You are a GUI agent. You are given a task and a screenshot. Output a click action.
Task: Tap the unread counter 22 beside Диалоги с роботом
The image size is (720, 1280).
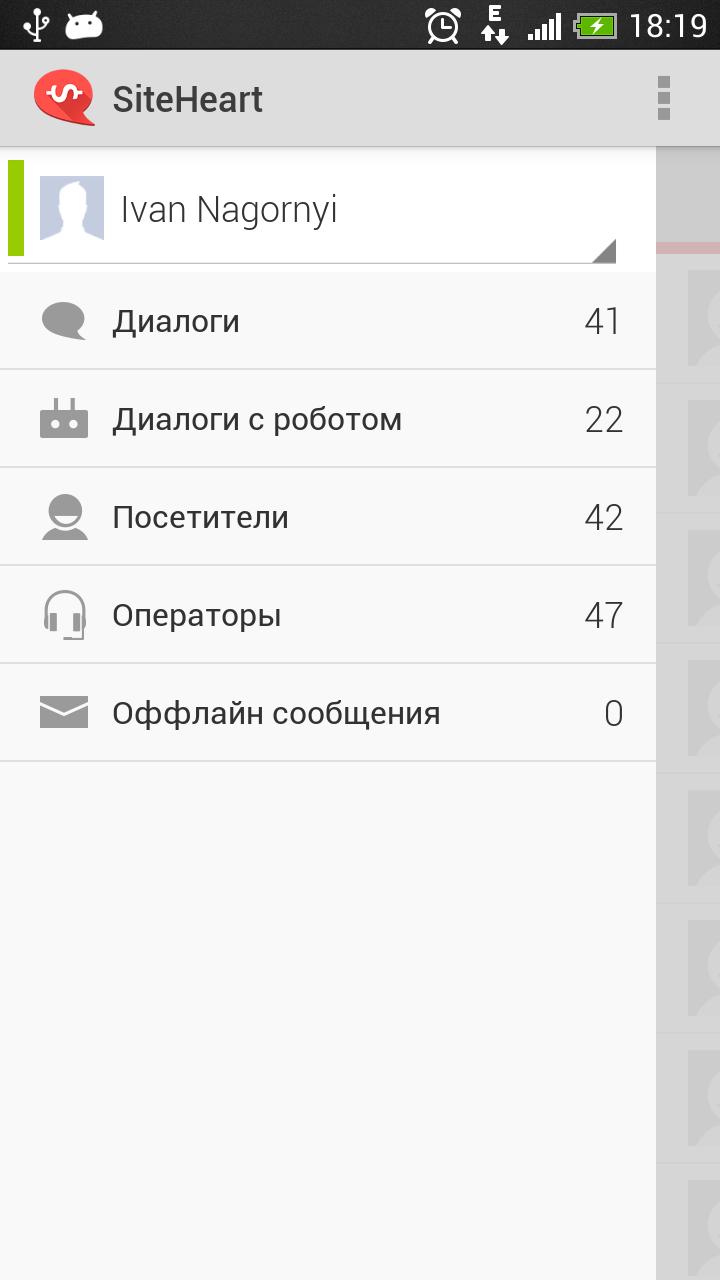[606, 421]
